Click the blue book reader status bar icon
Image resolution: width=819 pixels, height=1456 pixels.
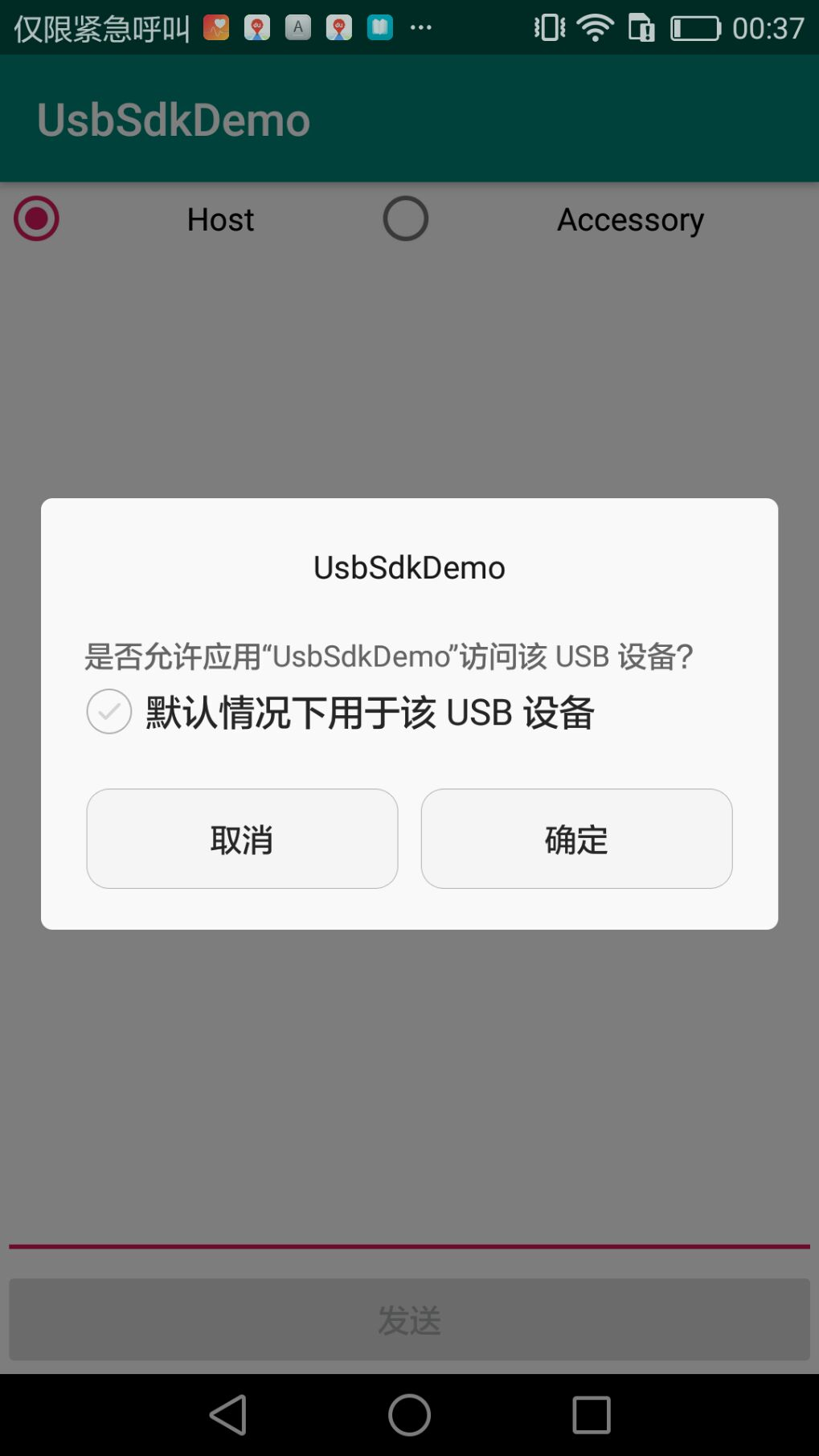(x=379, y=27)
